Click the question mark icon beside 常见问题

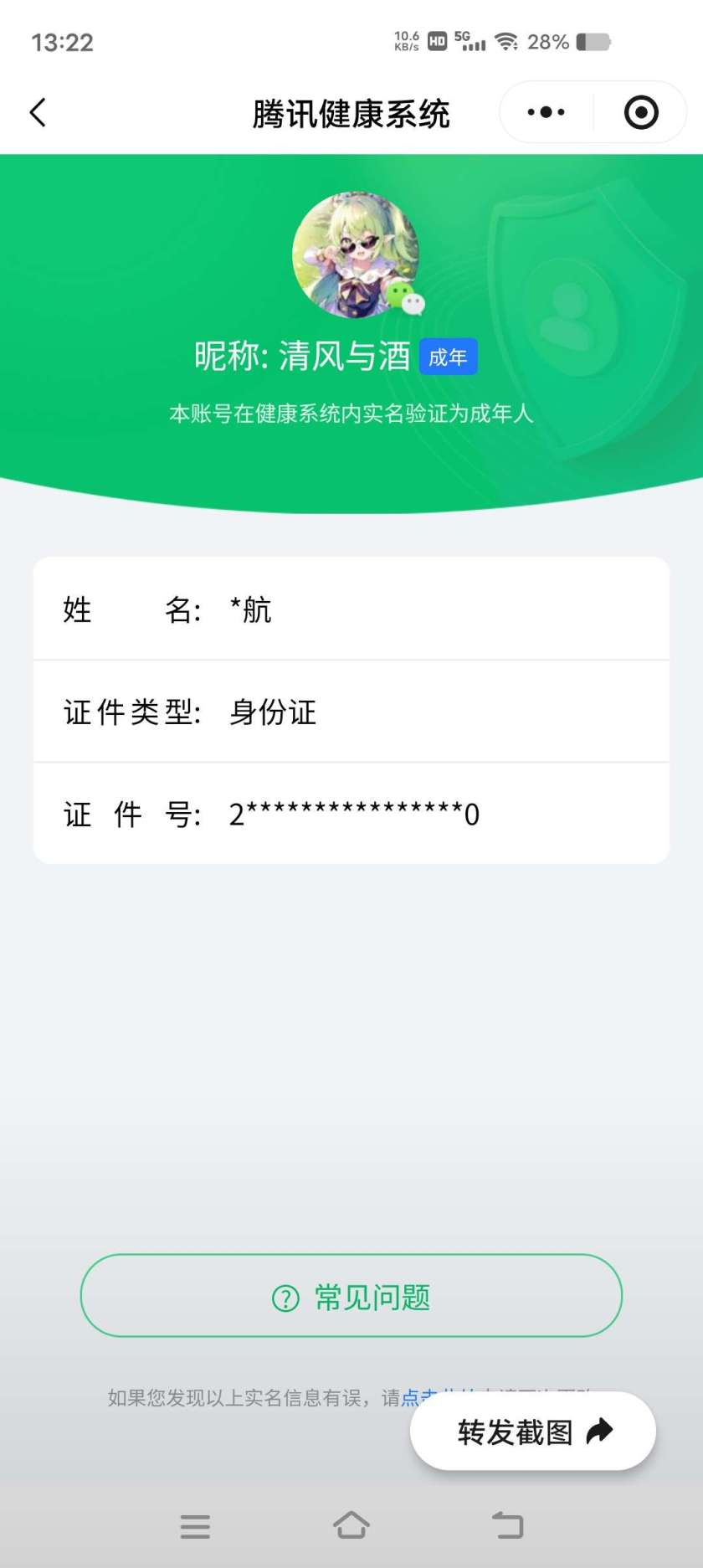(286, 1296)
